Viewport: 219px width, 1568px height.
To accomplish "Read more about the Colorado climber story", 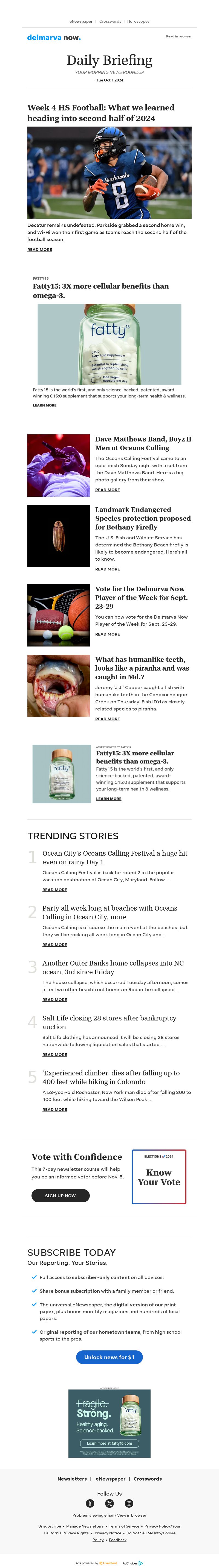I will click(x=54, y=1110).
